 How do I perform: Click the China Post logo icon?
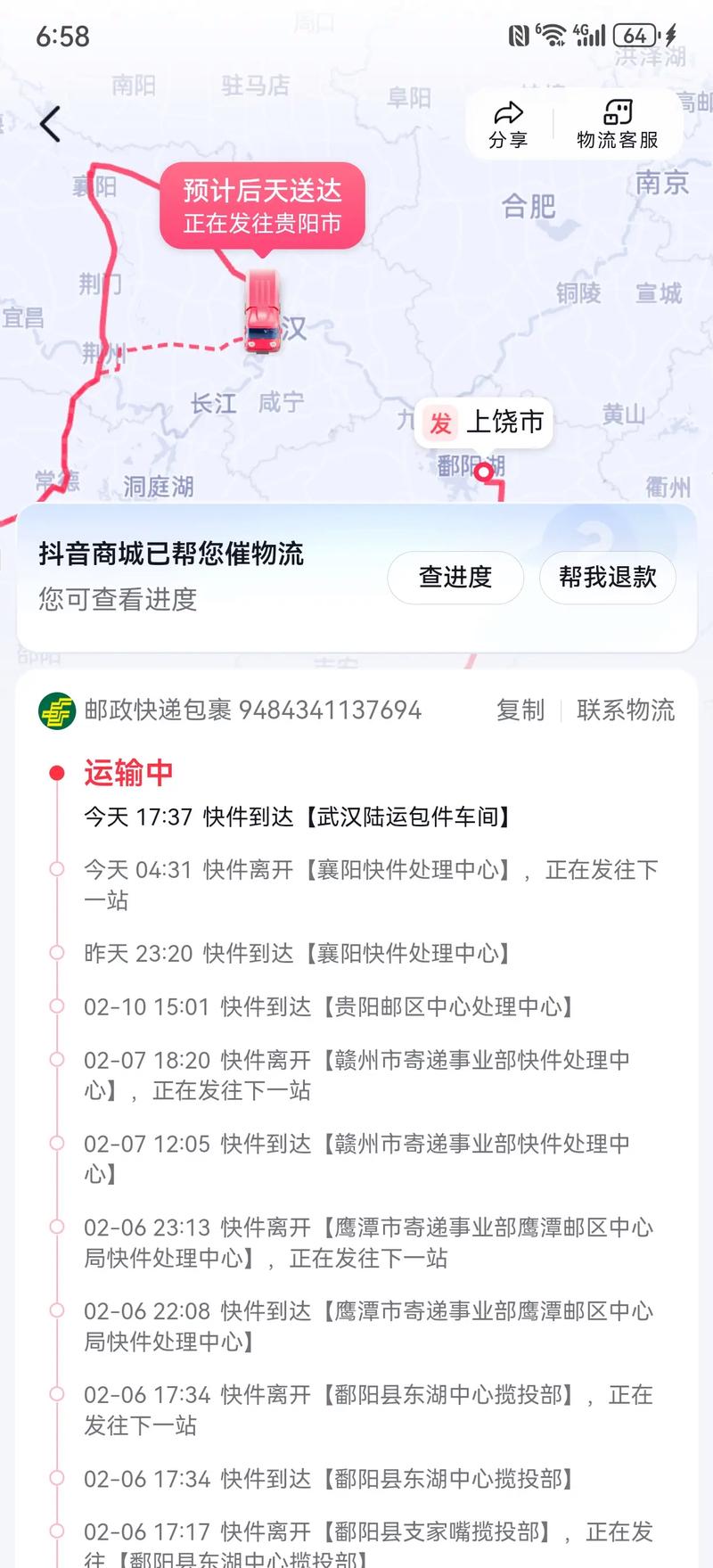[57, 710]
